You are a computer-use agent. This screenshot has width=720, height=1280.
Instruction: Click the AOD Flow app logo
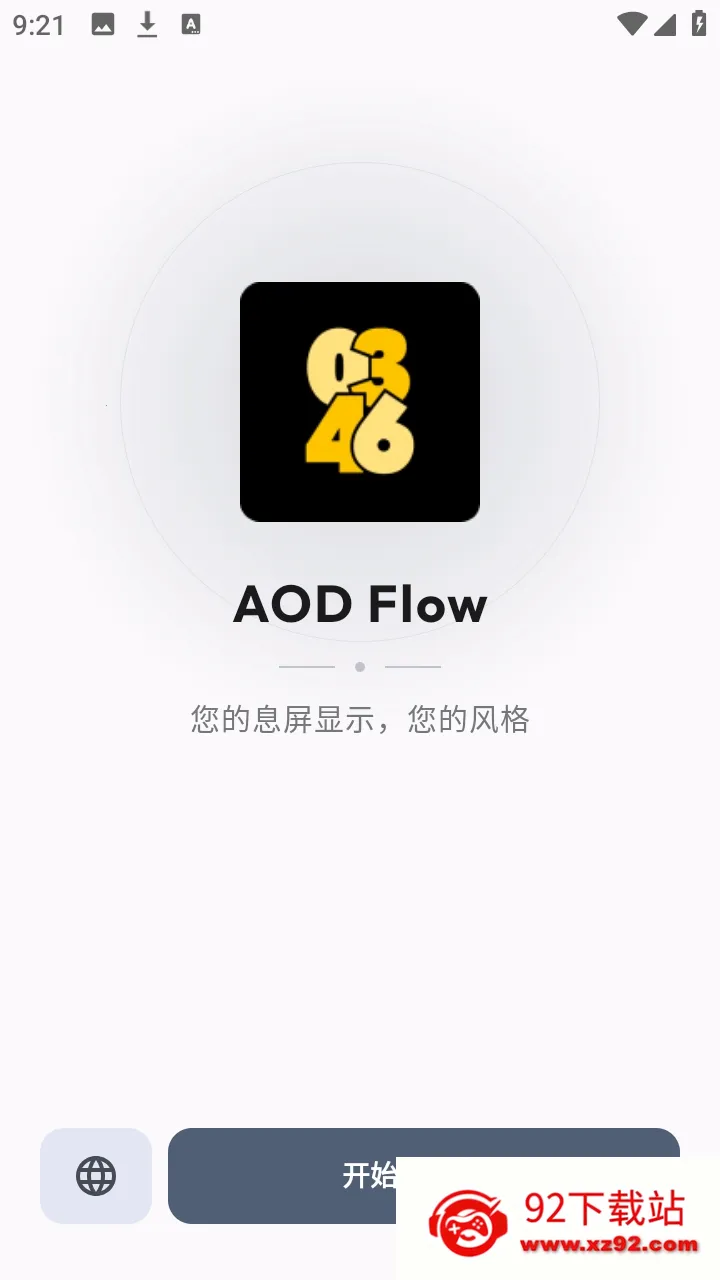pyautogui.click(x=359, y=402)
